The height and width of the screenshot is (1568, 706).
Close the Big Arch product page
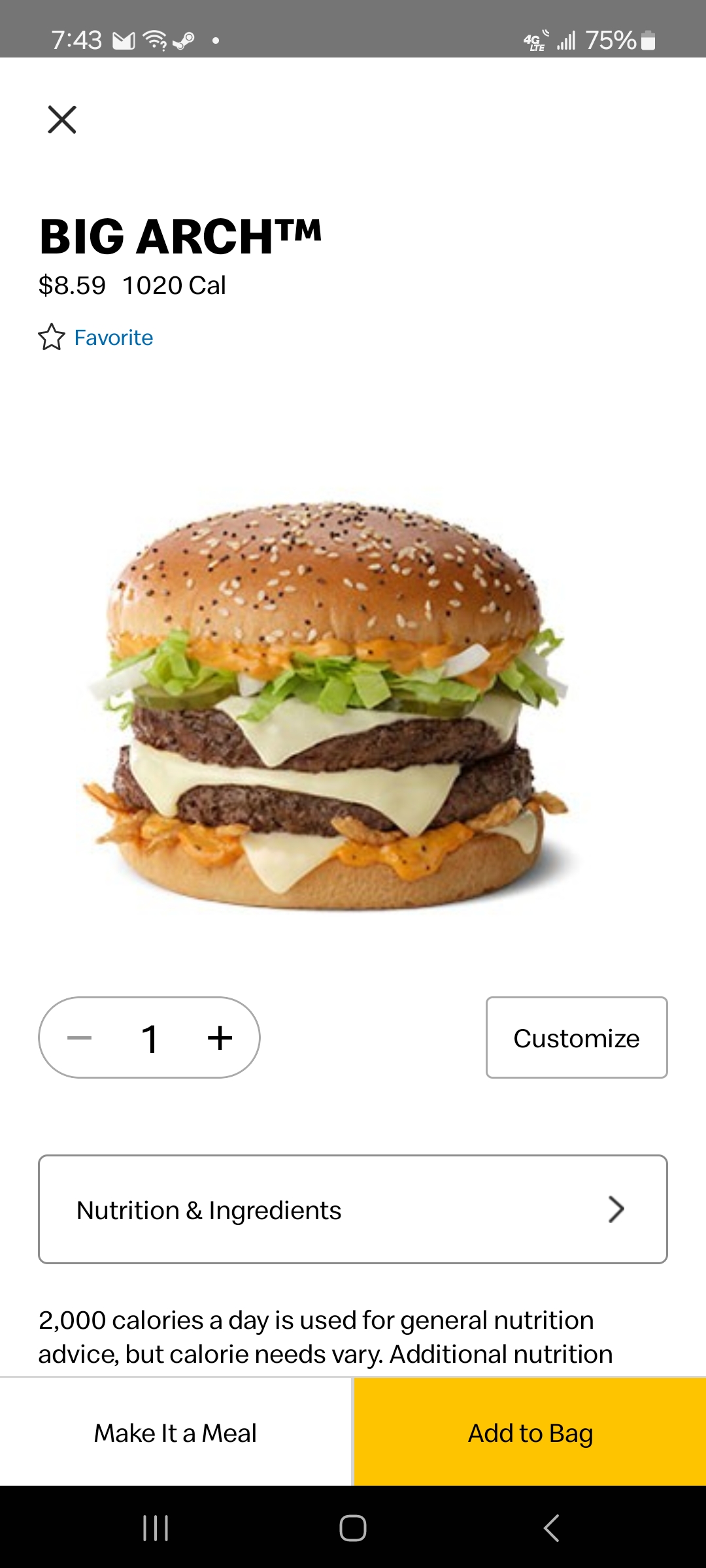tap(62, 120)
